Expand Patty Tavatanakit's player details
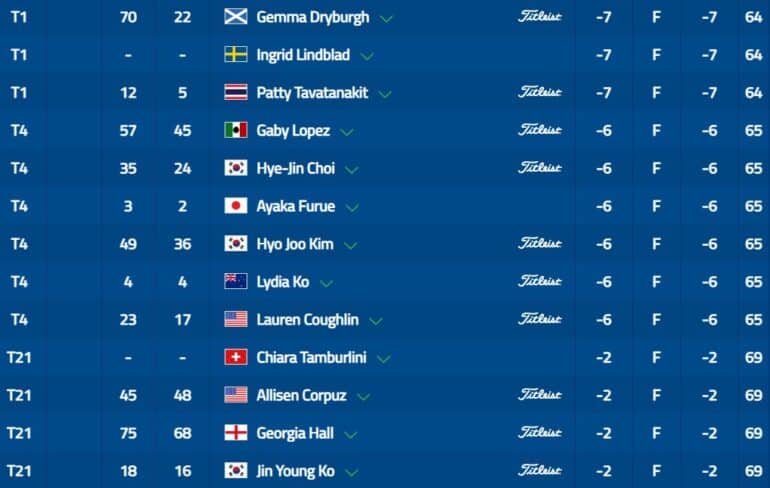The height and width of the screenshot is (488, 770). [x=386, y=94]
